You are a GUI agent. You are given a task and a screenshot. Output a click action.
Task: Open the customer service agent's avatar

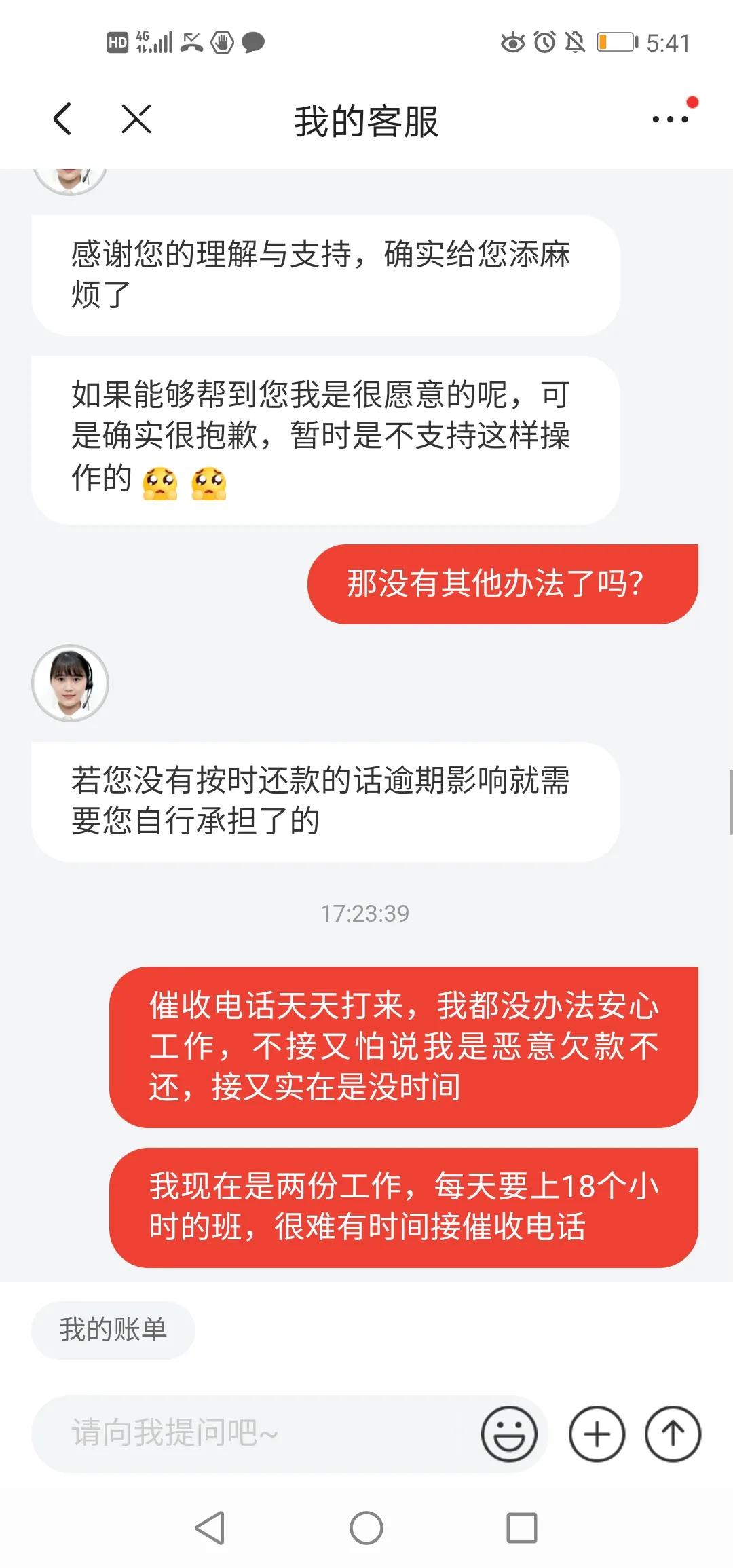[71, 684]
